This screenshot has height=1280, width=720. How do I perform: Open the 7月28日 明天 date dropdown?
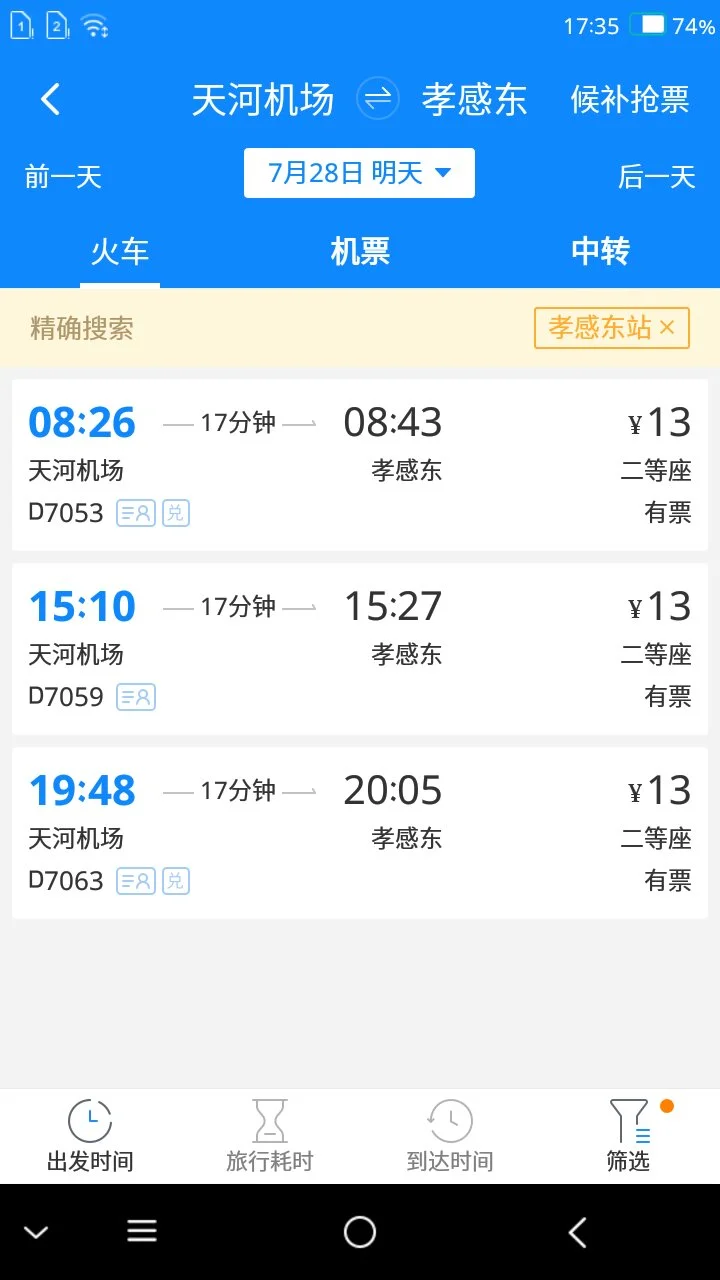tap(359, 172)
